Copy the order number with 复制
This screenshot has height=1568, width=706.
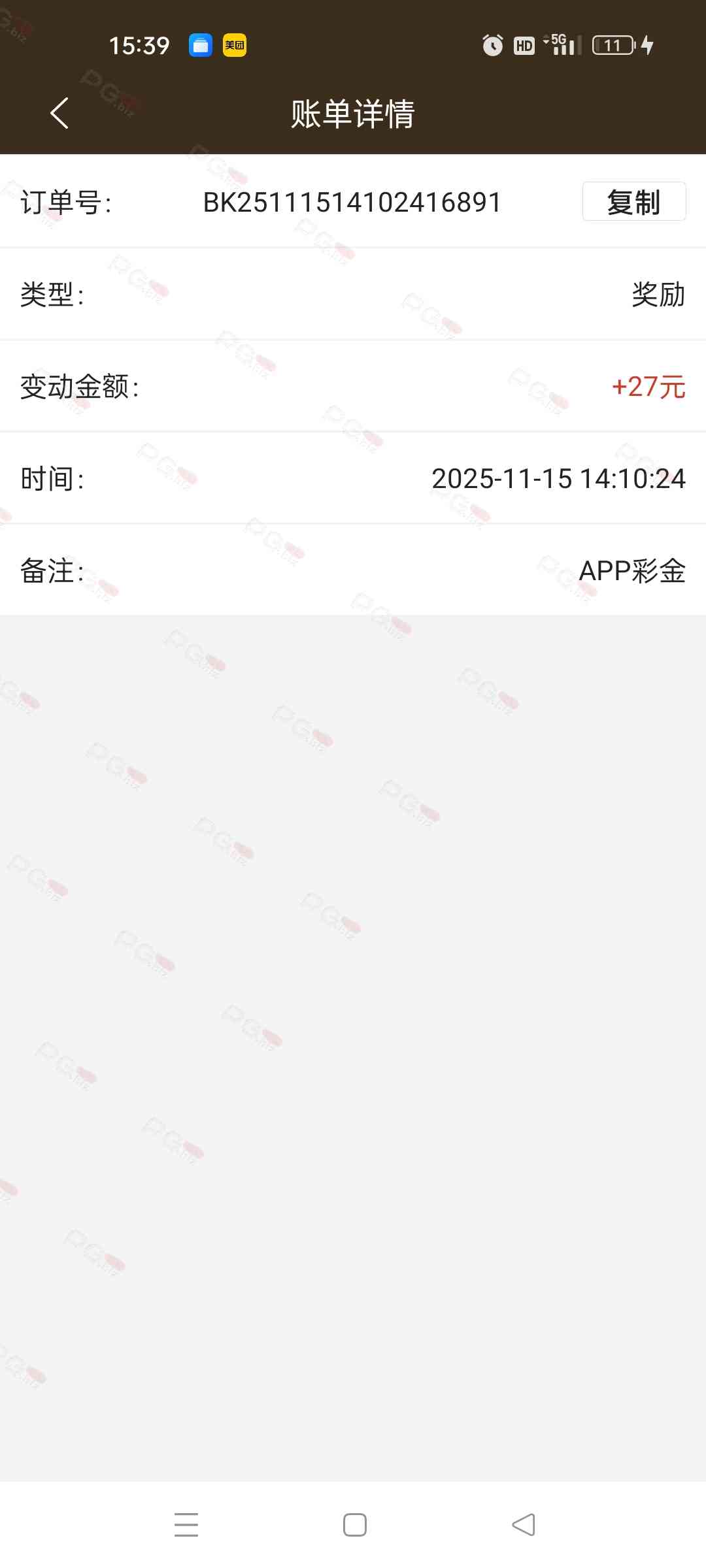(x=633, y=201)
